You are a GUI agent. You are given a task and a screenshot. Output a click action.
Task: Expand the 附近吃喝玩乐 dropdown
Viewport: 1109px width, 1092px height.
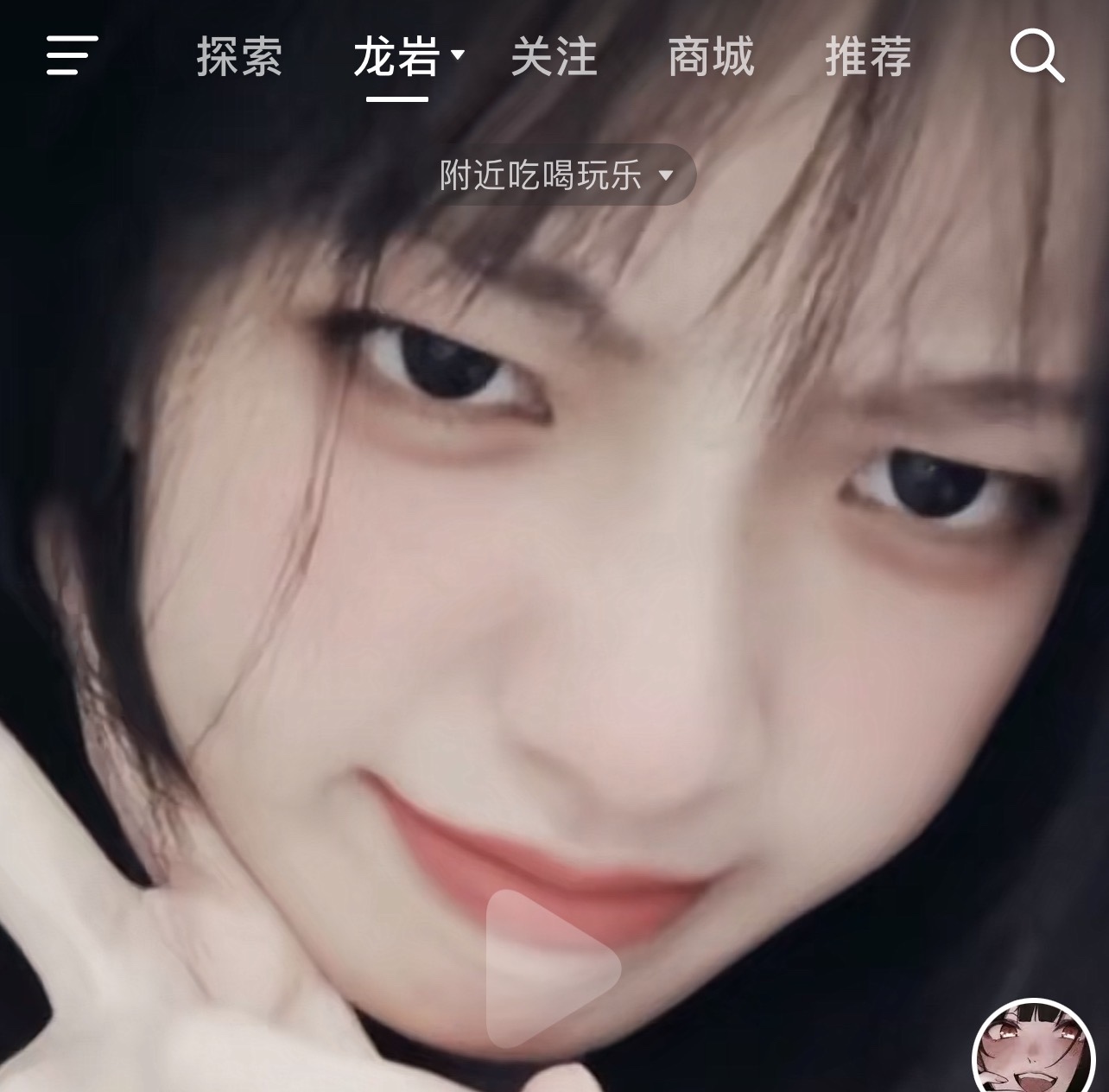point(556,175)
